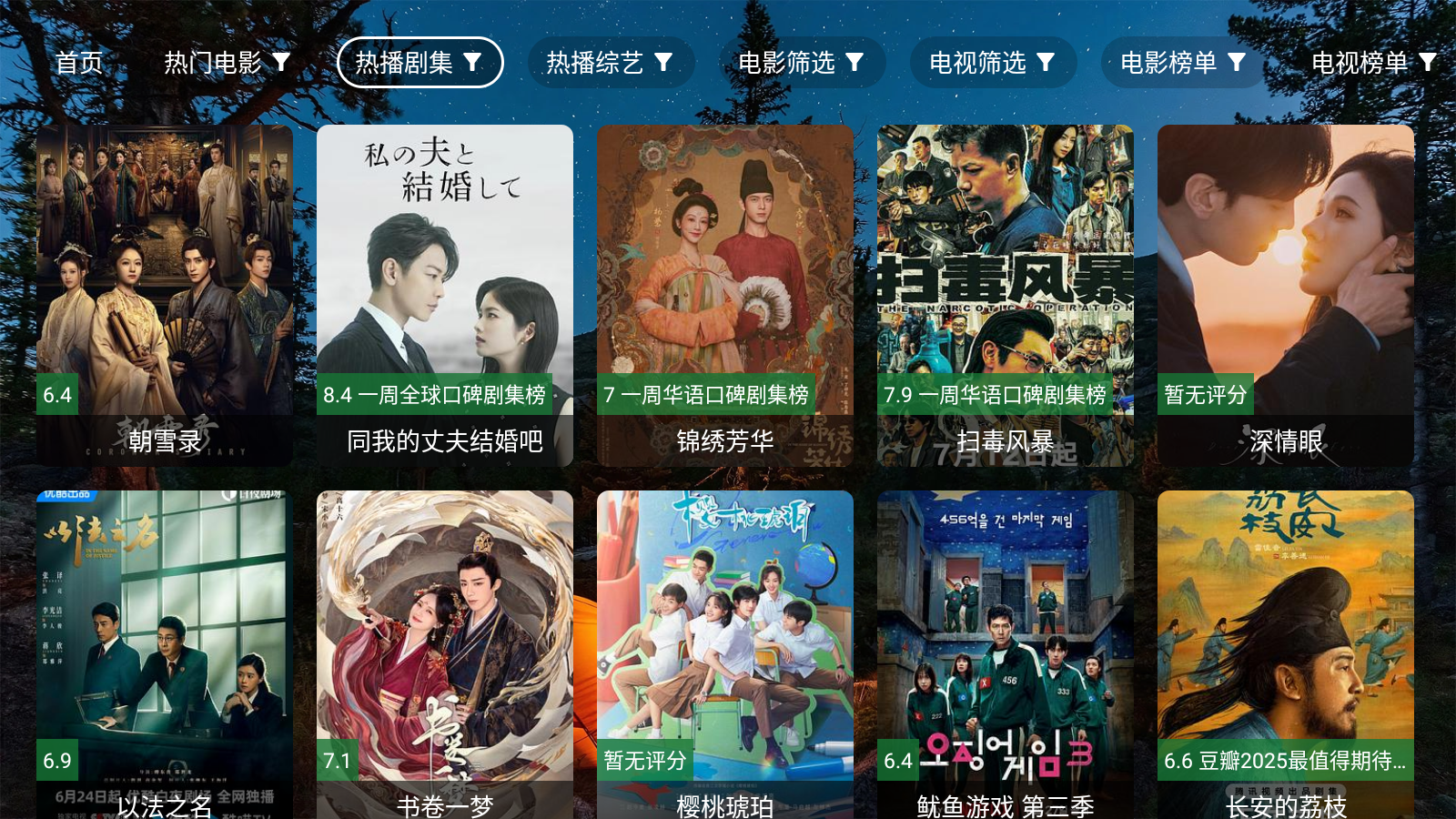Open 同我的丈夫结婚吧 details

click(x=445, y=295)
